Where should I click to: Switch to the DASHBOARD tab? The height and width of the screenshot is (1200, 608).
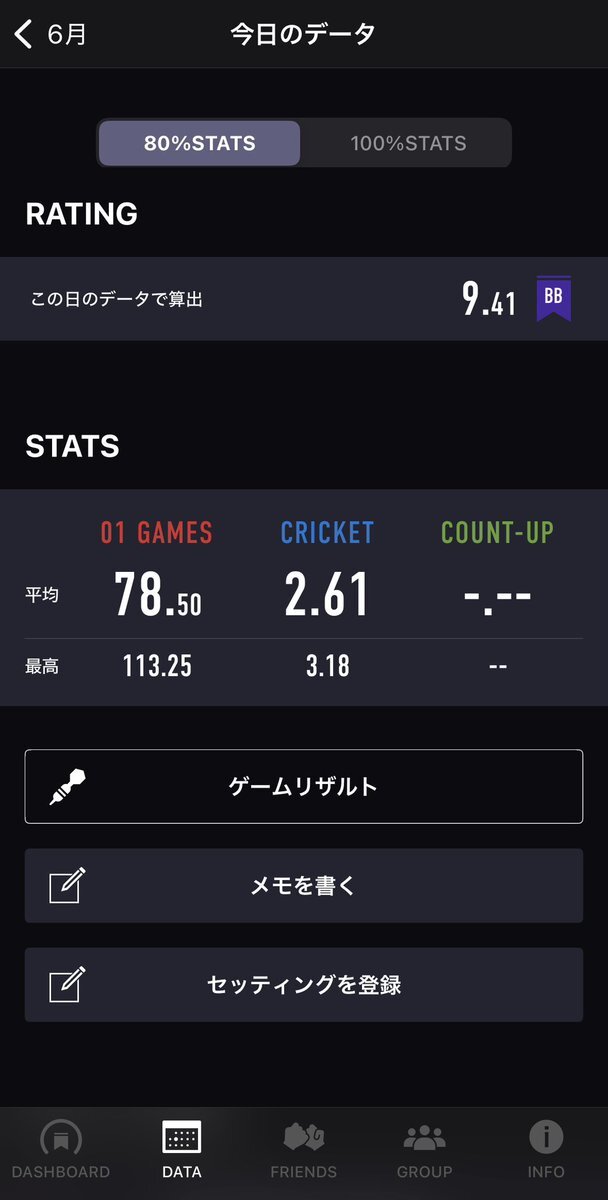(61, 1150)
